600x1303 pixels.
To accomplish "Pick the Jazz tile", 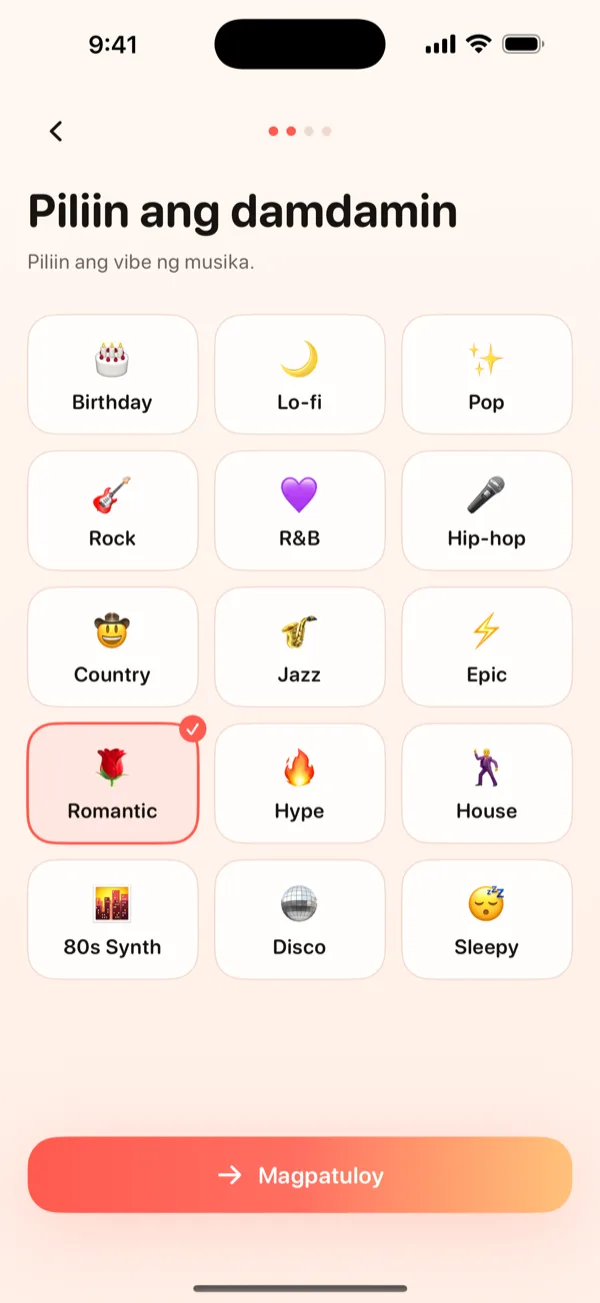I will [x=300, y=647].
